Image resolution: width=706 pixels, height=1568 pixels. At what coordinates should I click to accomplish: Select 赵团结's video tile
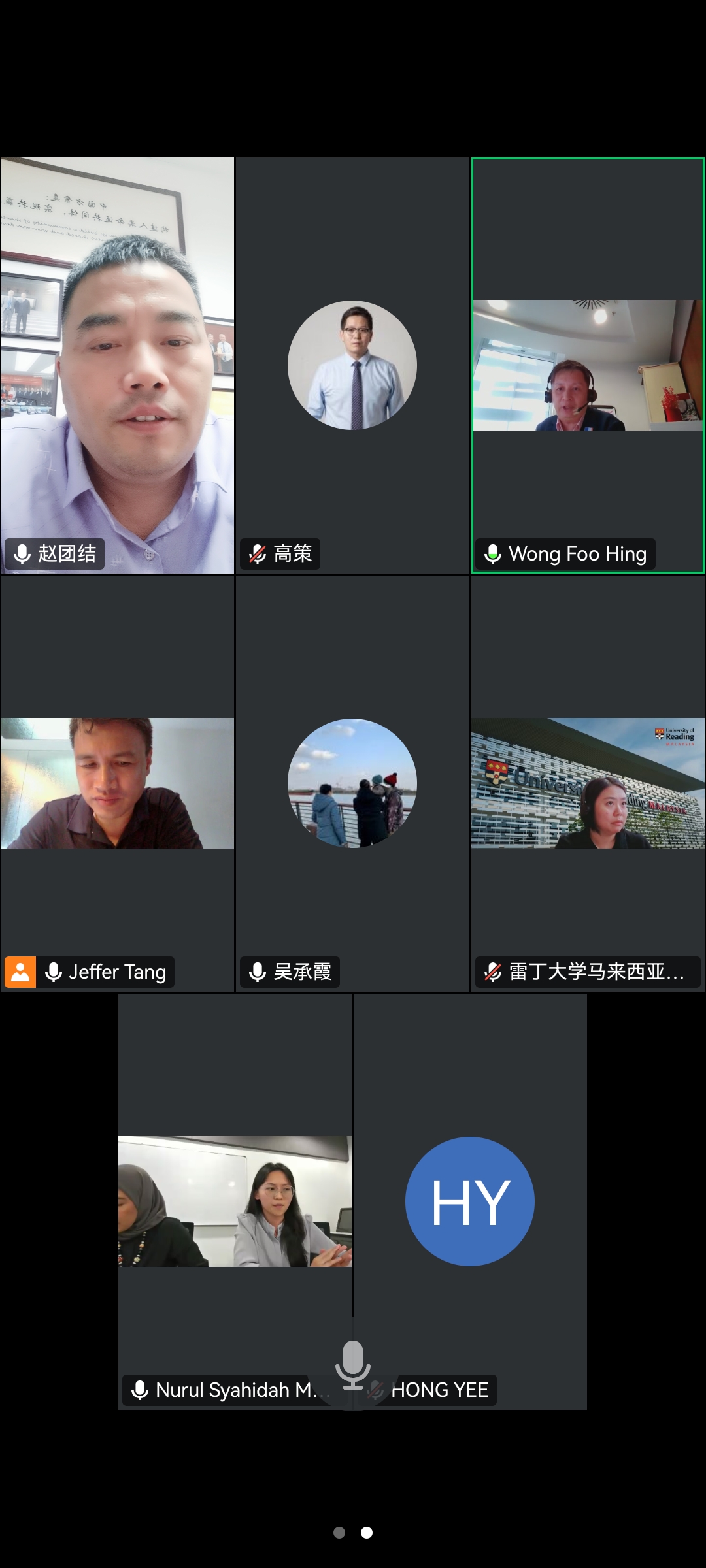tap(118, 366)
